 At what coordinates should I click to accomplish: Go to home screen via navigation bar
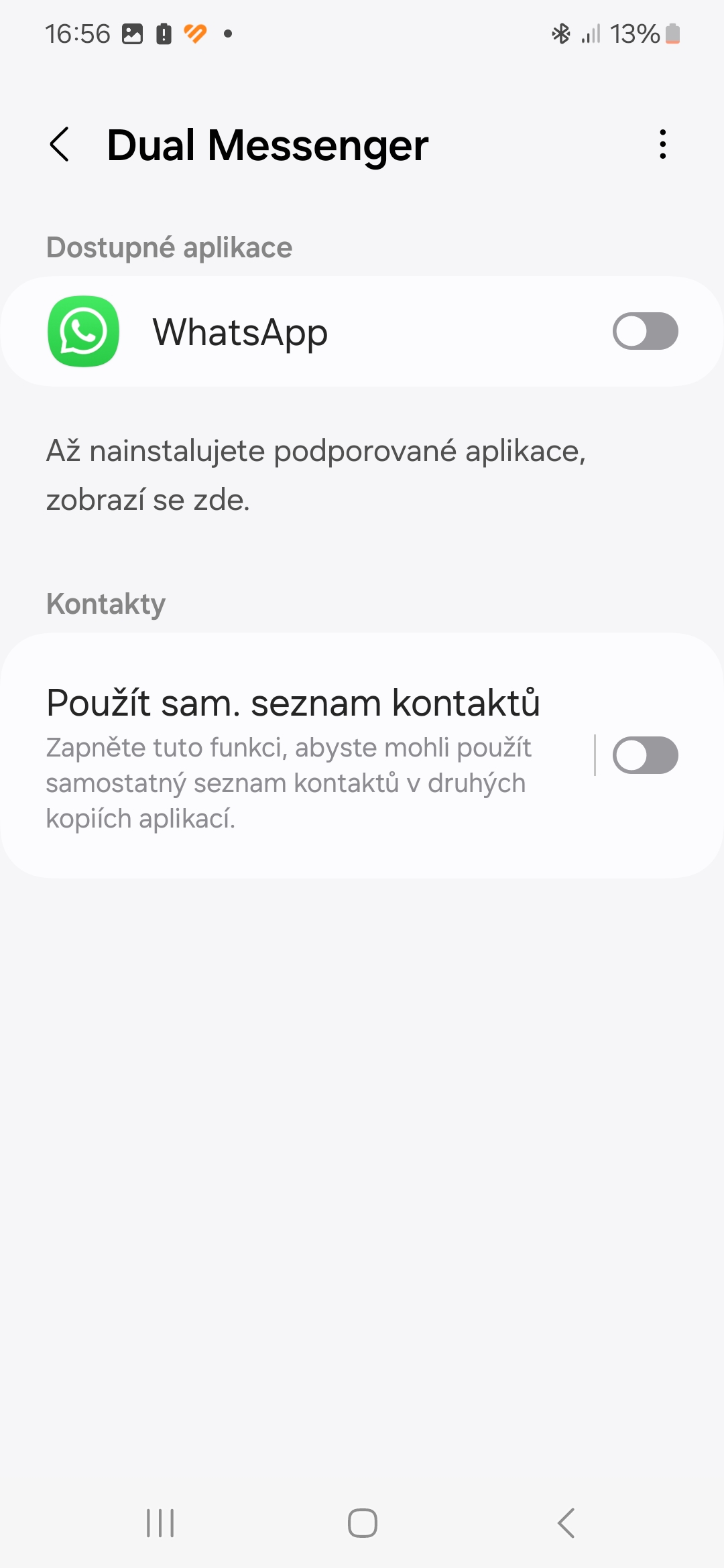[x=362, y=1523]
